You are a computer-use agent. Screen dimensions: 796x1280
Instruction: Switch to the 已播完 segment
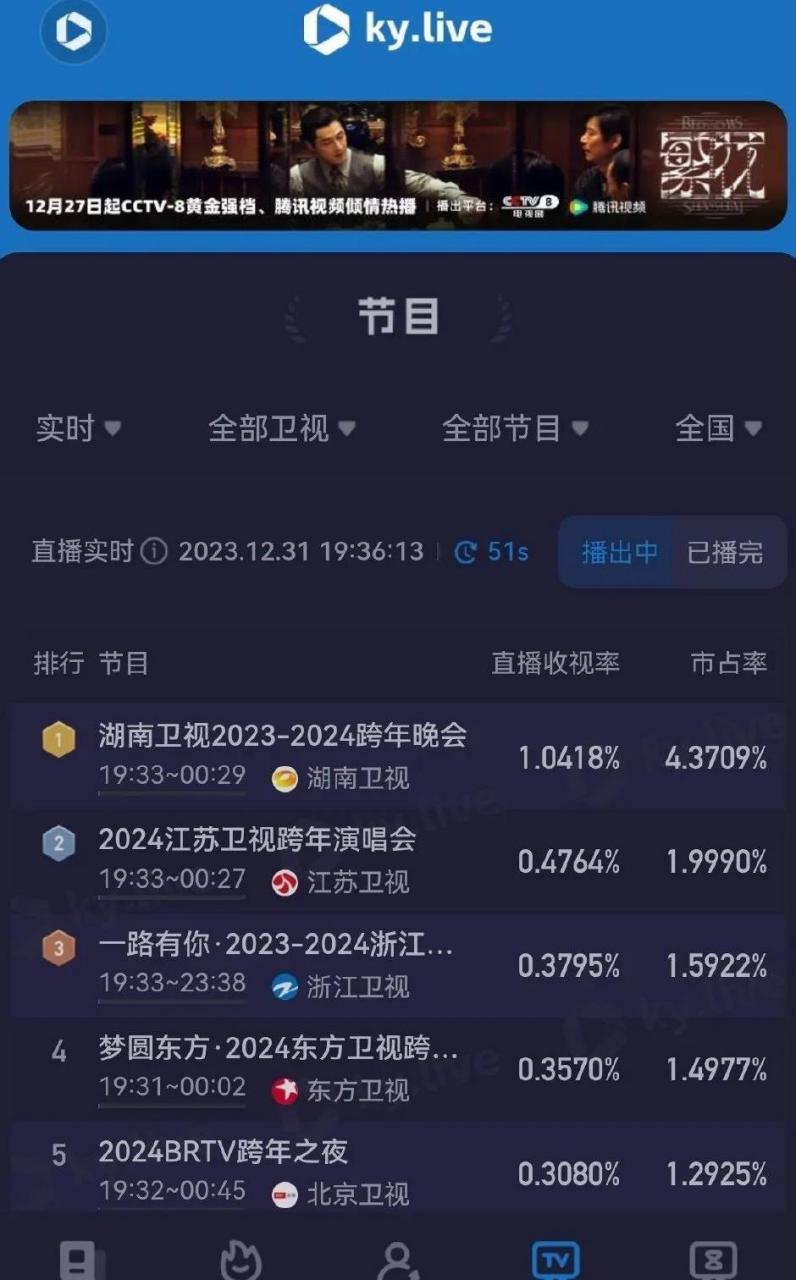pyautogui.click(x=724, y=552)
